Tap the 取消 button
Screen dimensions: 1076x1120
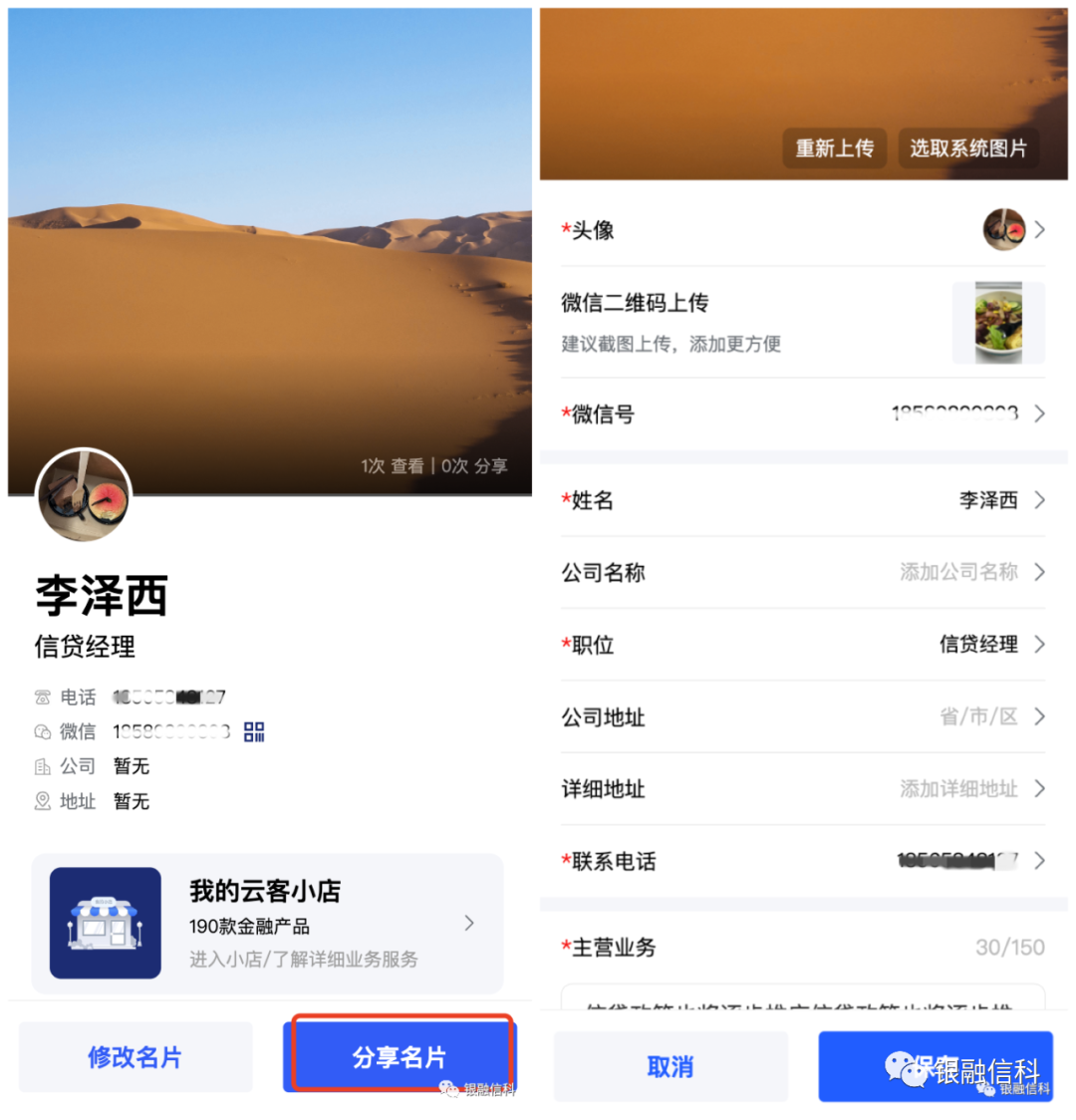coord(671,1066)
